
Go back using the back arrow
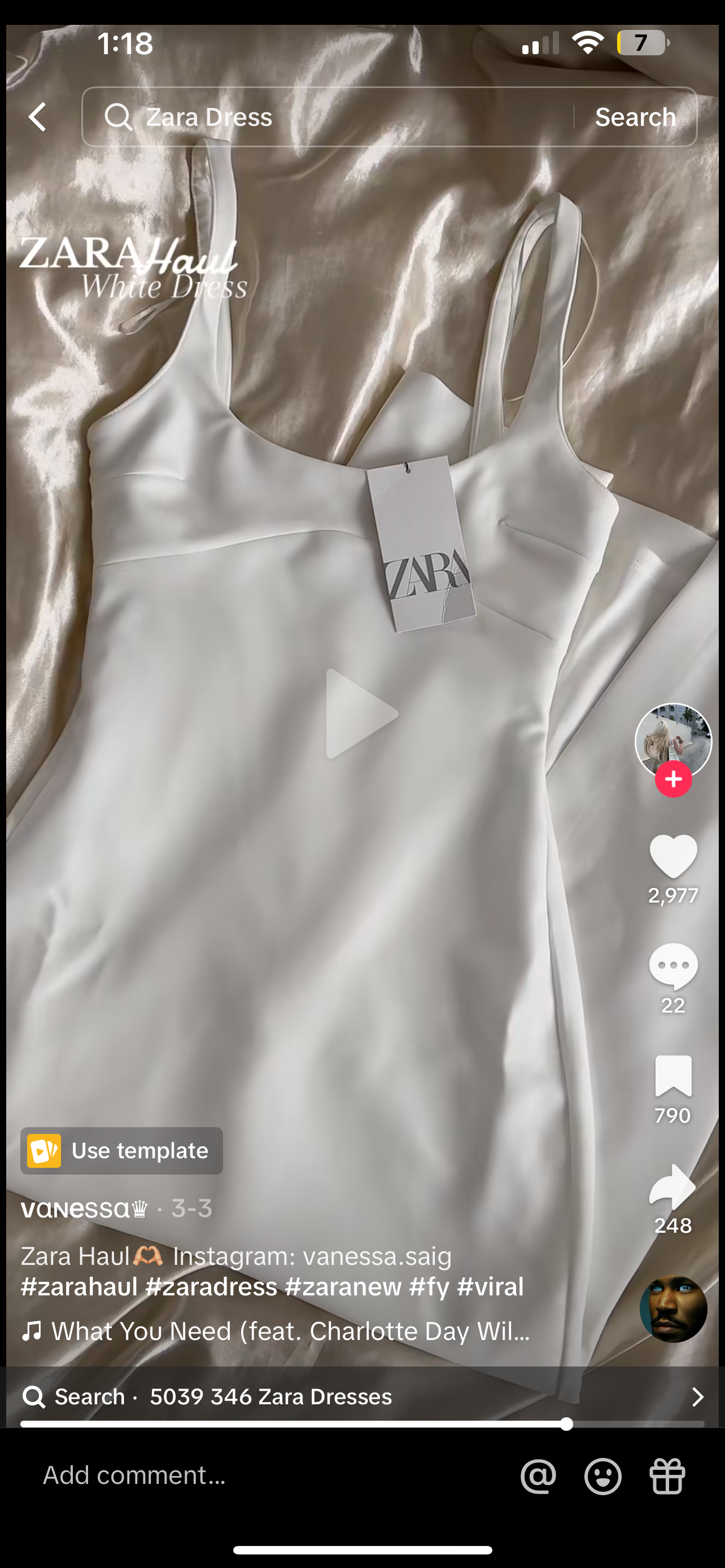click(x=38, y=117)
